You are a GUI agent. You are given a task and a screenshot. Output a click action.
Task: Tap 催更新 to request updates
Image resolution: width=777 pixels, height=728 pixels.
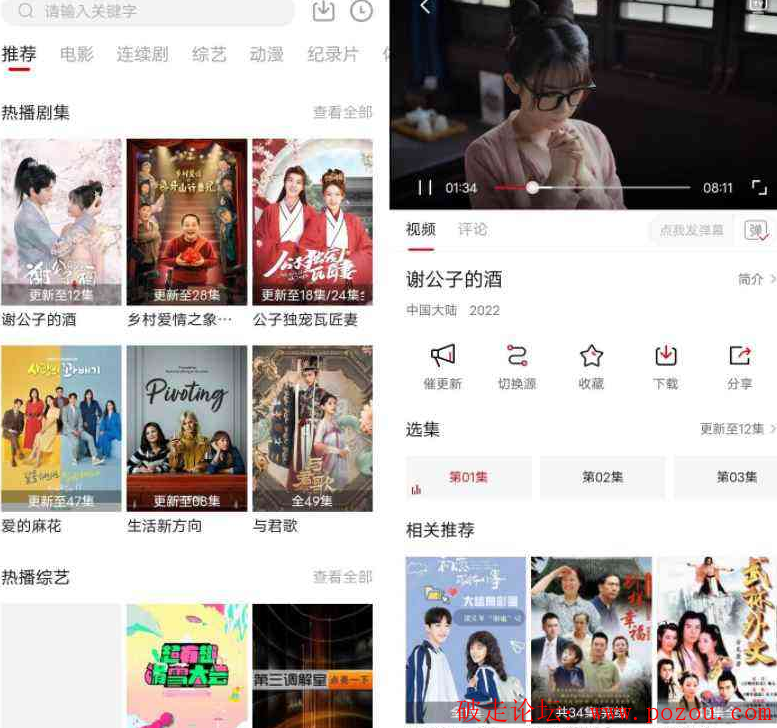tap(442, 366)
